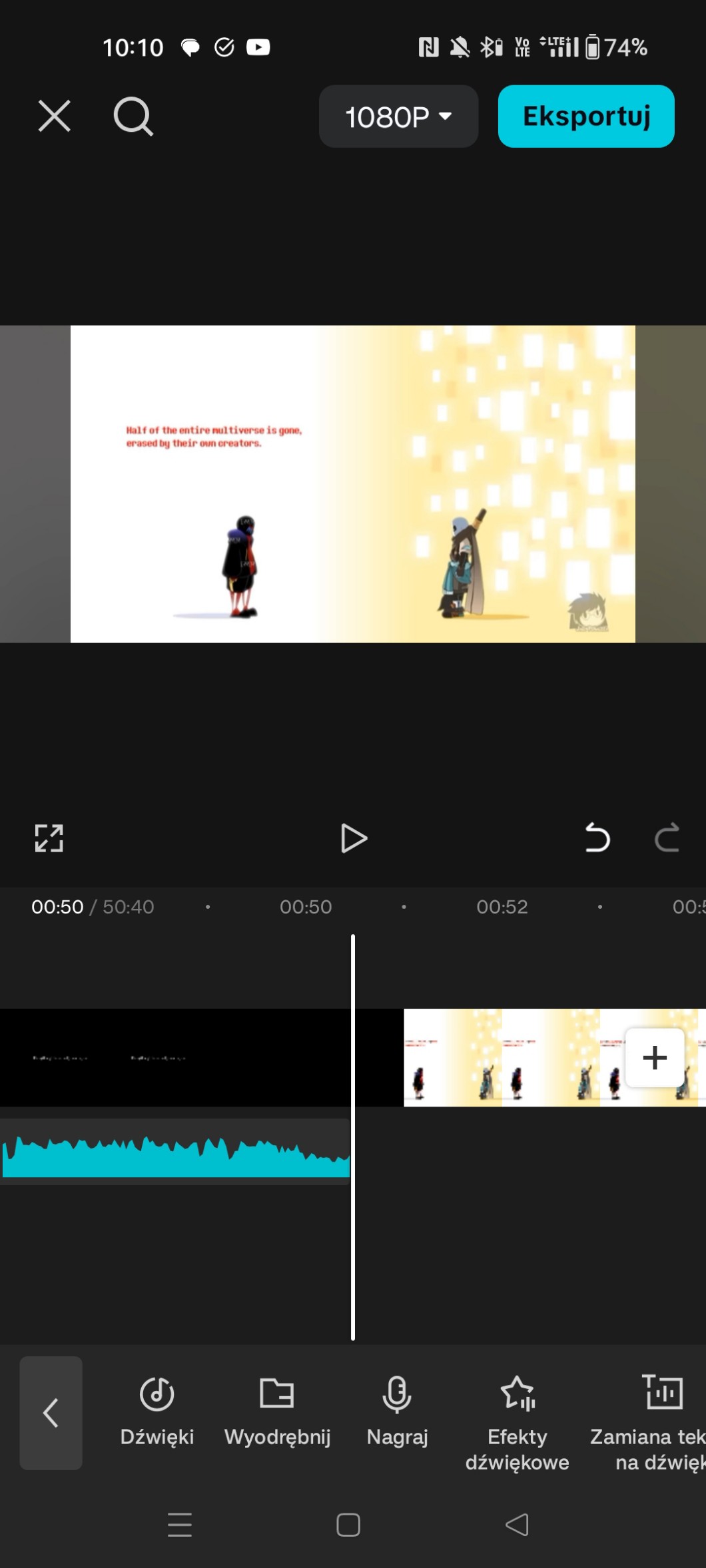Select the black video clip in the timeline

click(175, 1057)
